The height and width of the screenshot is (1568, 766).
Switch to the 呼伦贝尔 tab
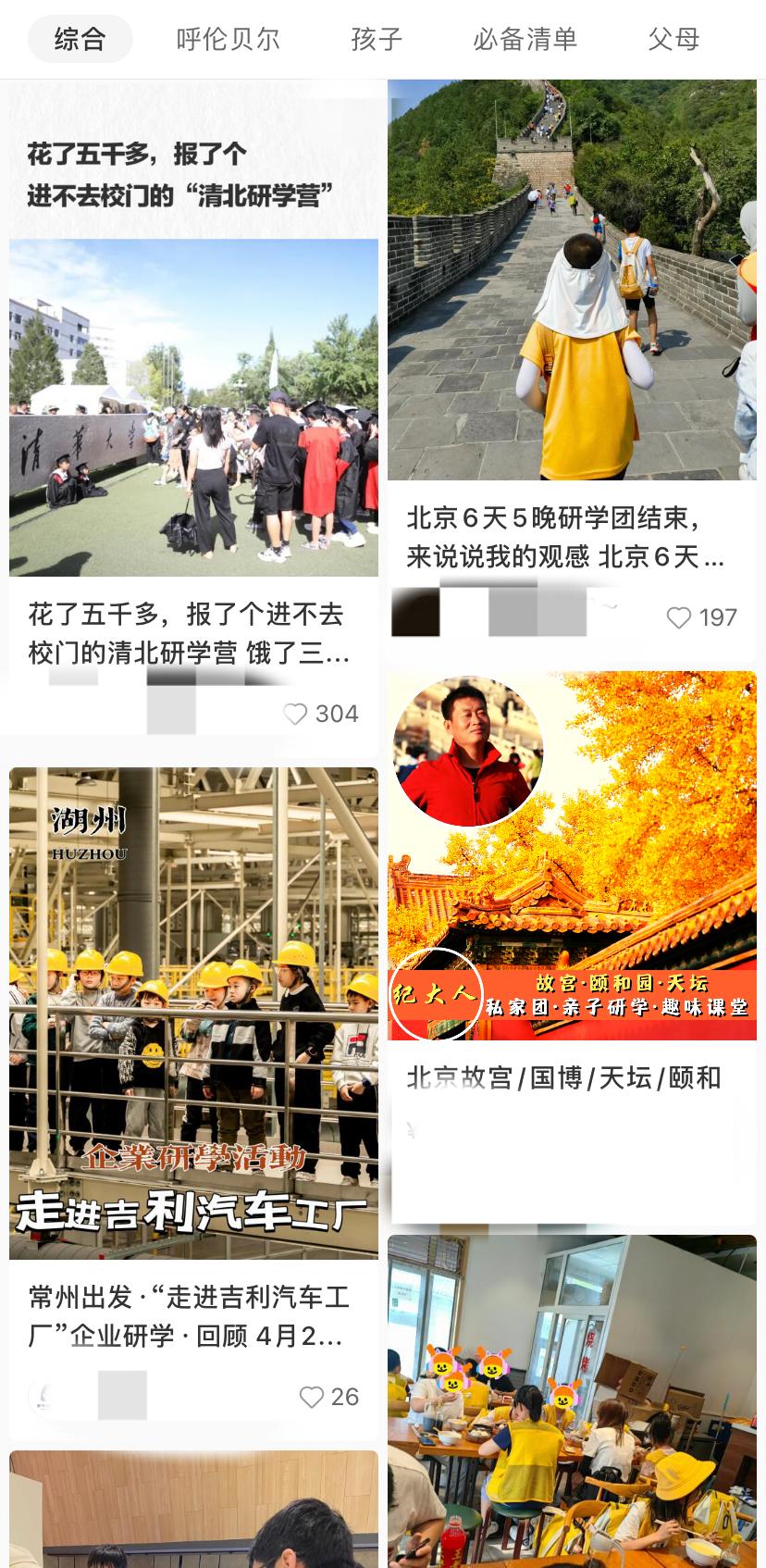tap(228, 39)
